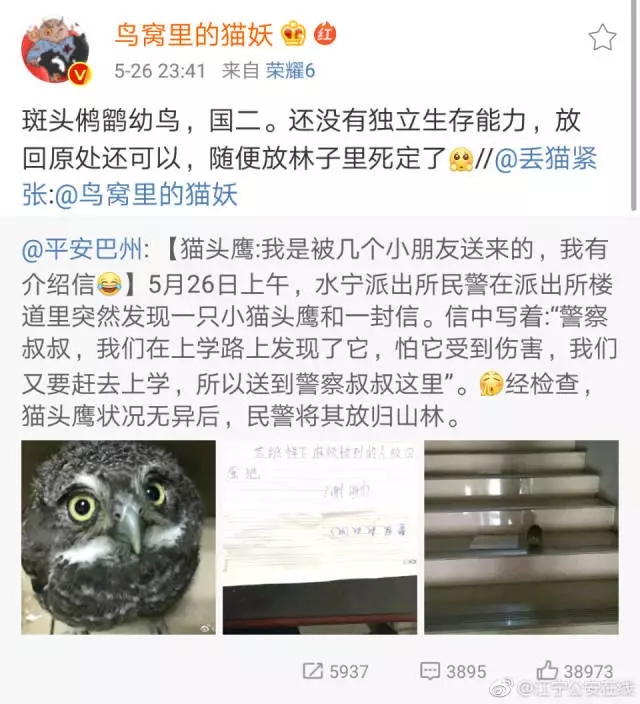The width and height of the screenshot is (640, 704).
Task: Favorite this post with the star icon
Action: click(x=601, y=37)
